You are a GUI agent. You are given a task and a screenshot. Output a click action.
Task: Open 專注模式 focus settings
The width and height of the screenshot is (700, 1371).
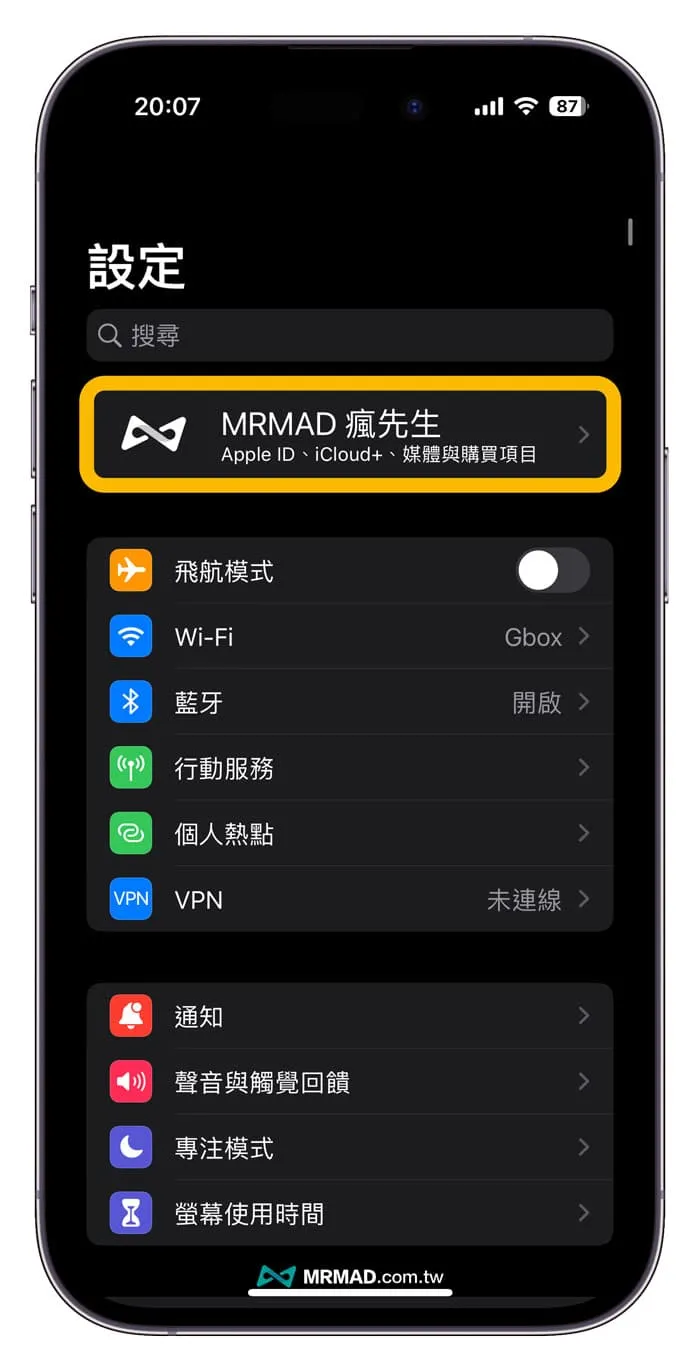(349, 1148)
